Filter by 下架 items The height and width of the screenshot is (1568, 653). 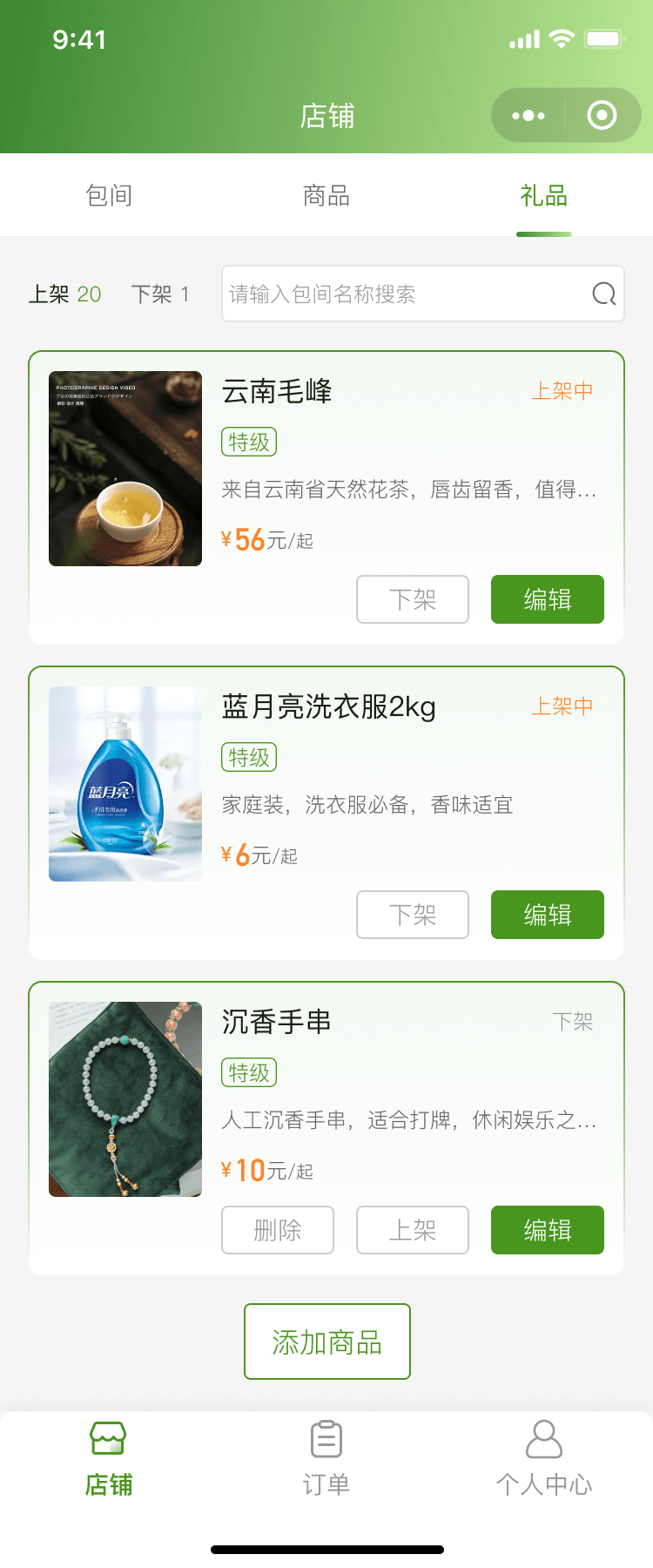pos(160,294)
